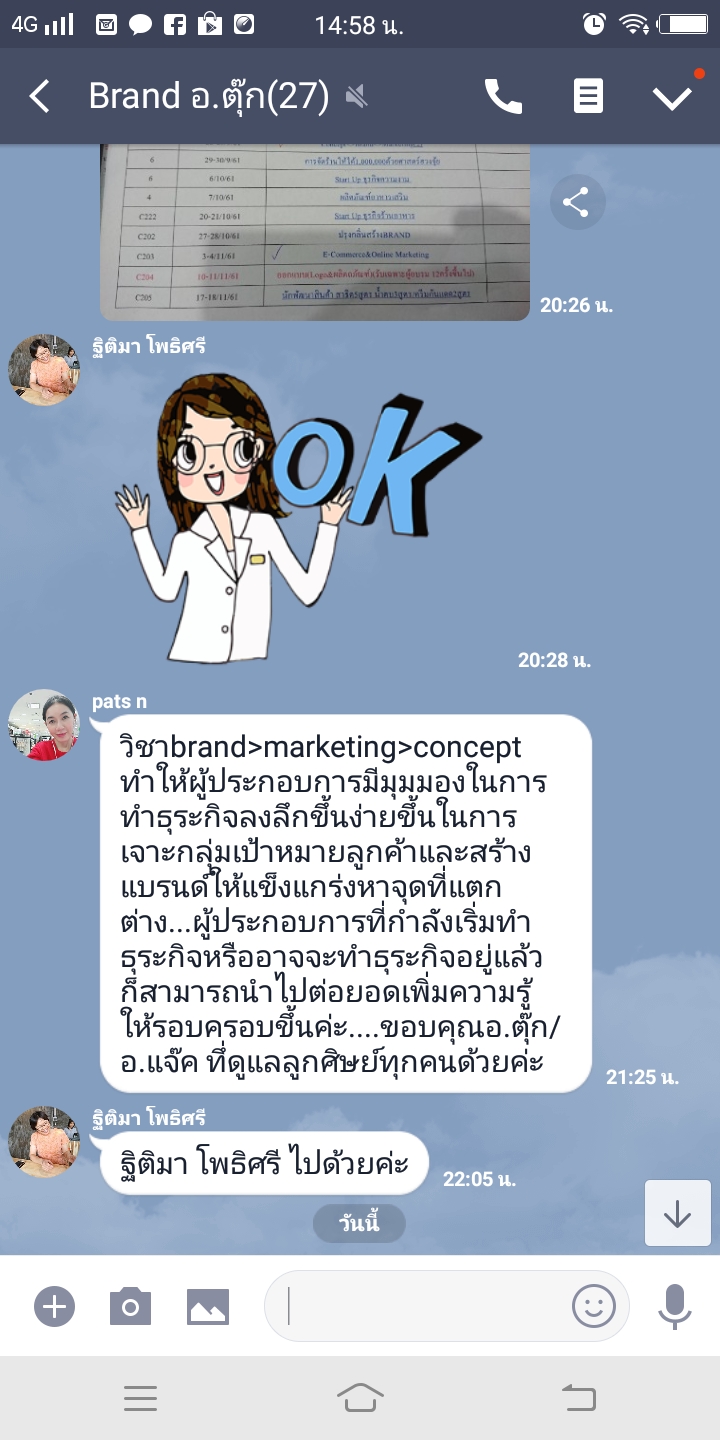Expand the chat options chevron menu
This screenshot has height=1440, width=720.
(x=672, y=97)
